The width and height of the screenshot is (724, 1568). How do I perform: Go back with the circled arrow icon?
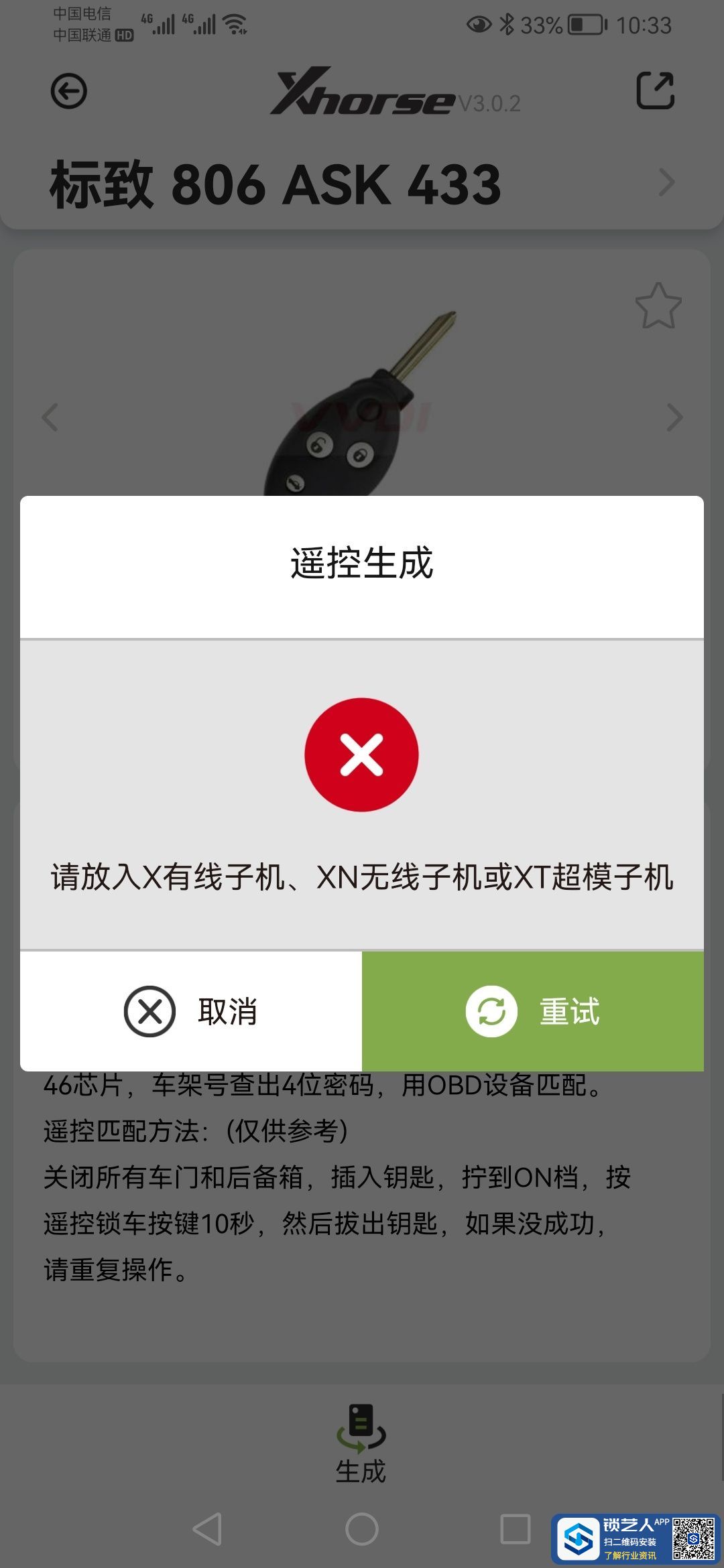coord(69,92)
